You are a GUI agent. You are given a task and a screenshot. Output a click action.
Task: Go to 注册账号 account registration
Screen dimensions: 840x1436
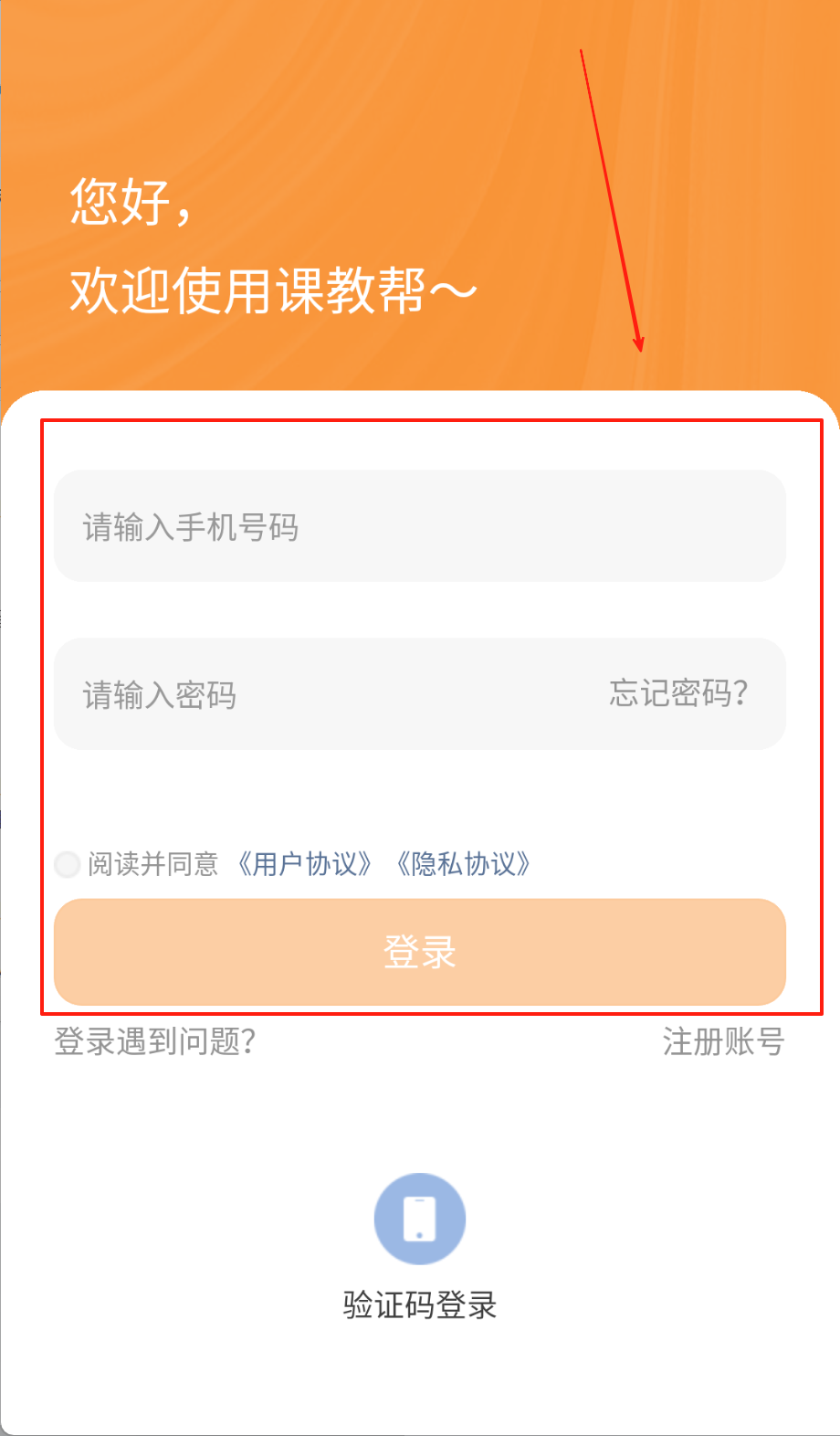tap(723, 1041)
